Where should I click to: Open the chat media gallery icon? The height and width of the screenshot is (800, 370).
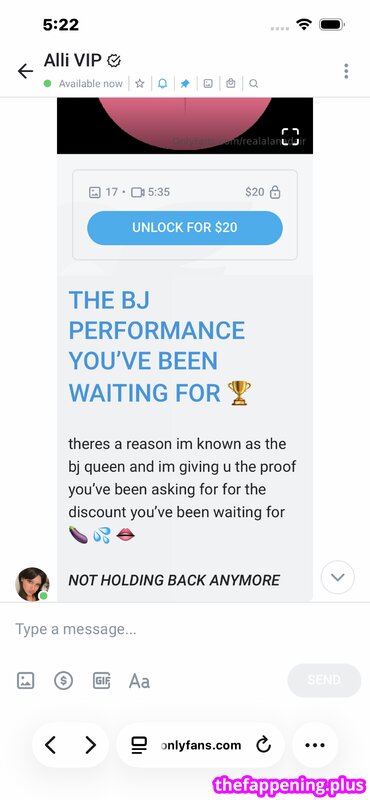(x=208, y=84)
